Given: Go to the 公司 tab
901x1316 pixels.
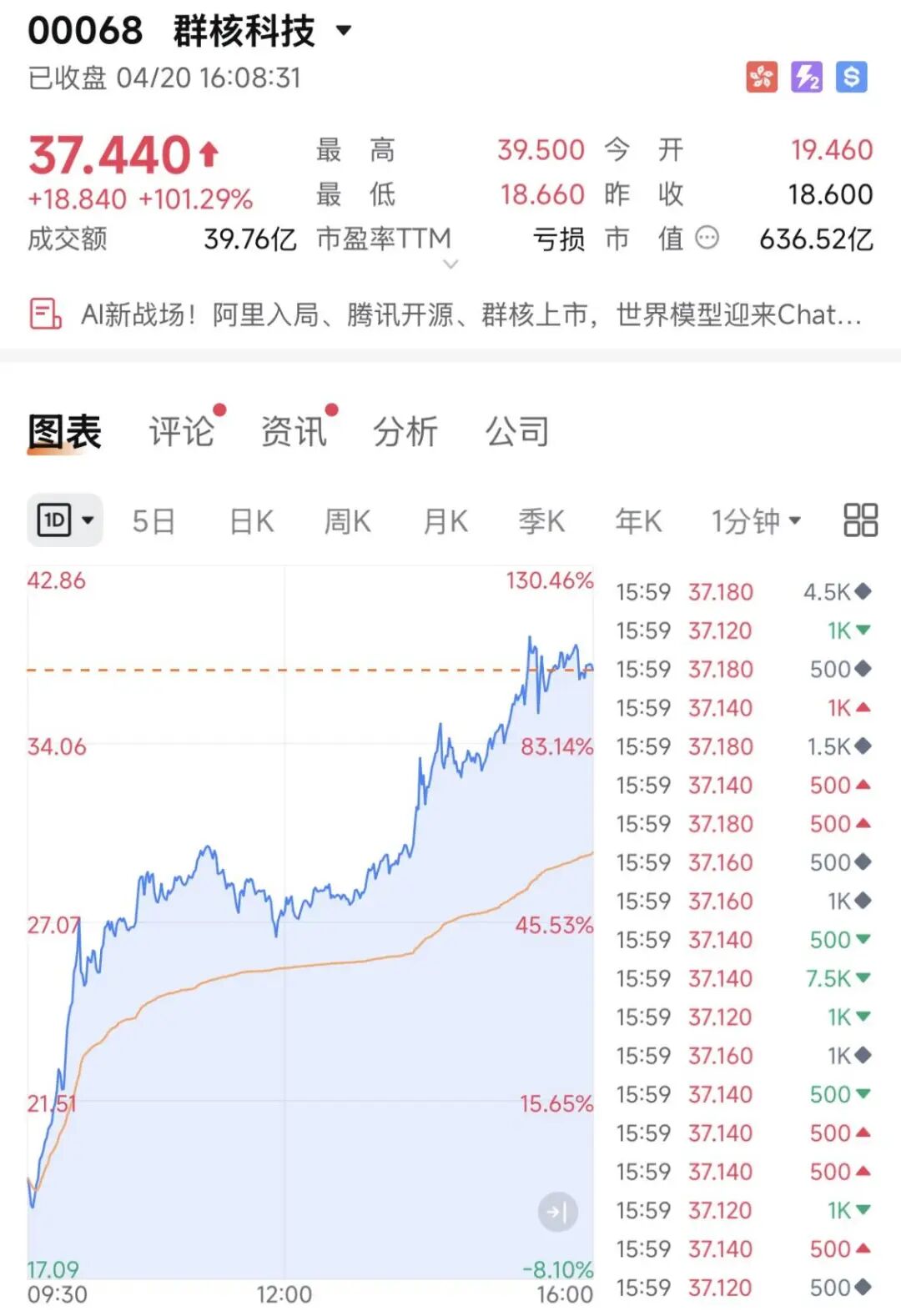Looking at the screenshot, I should point(517,431).
